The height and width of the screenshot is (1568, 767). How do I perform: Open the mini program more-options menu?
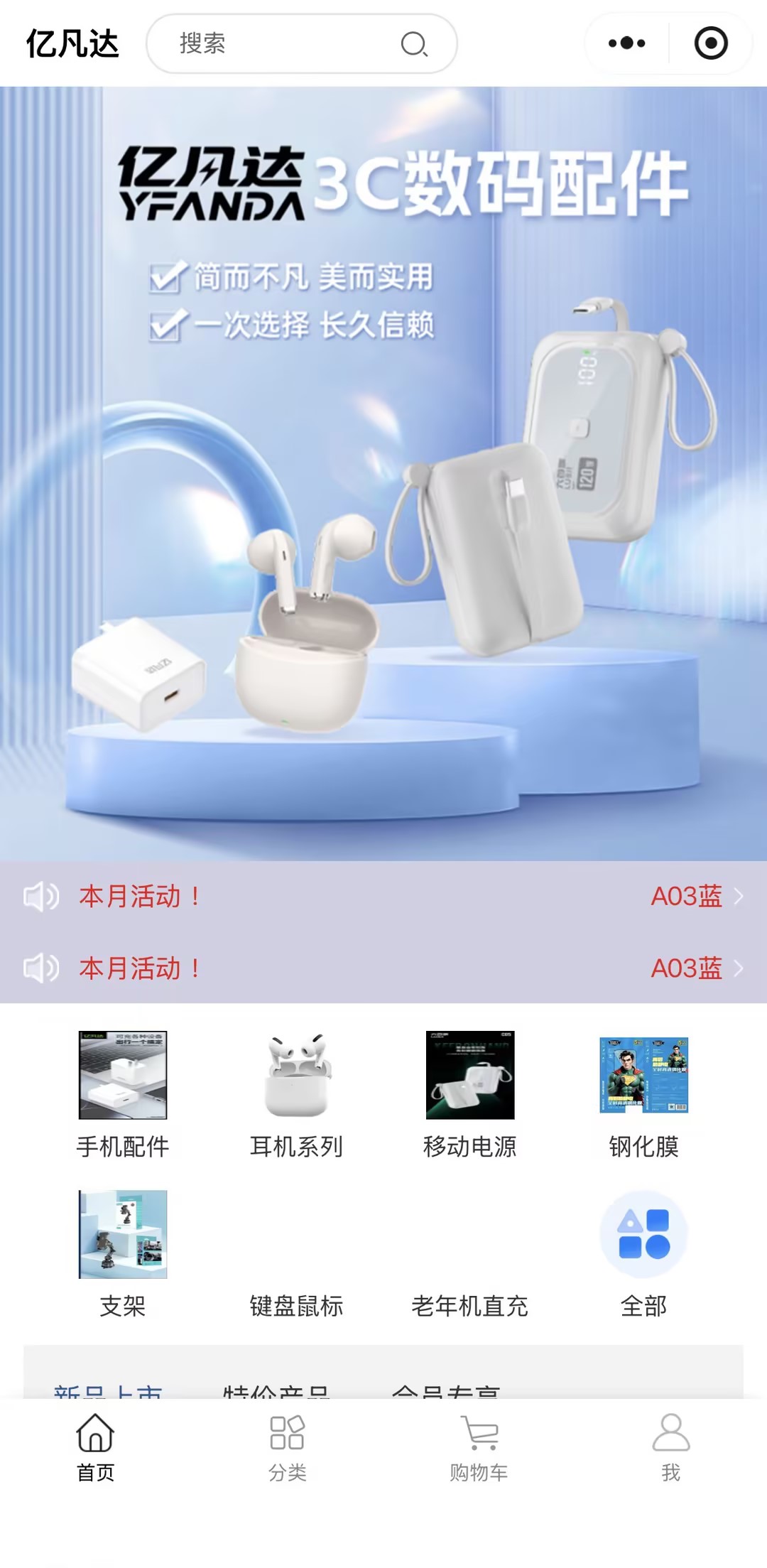pyautogui.click(x=626, y=43)
